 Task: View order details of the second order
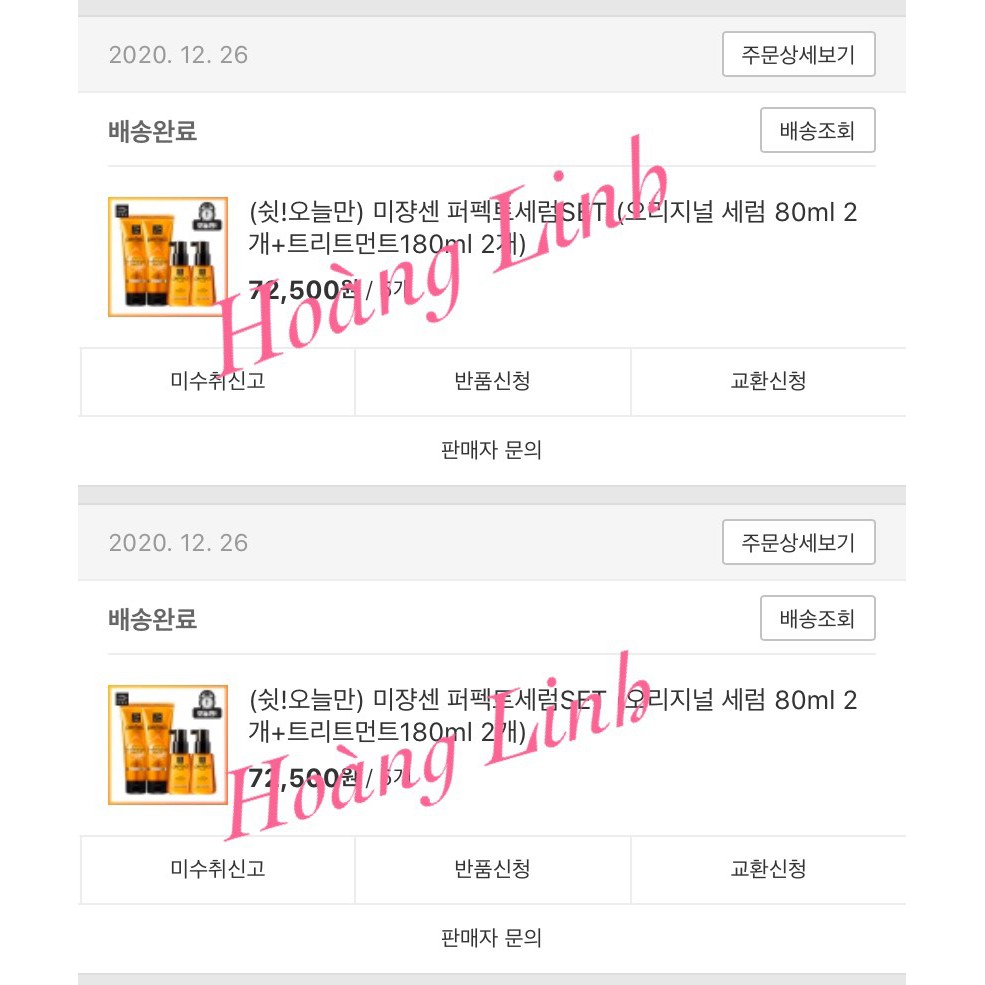(x=798, y=543)
